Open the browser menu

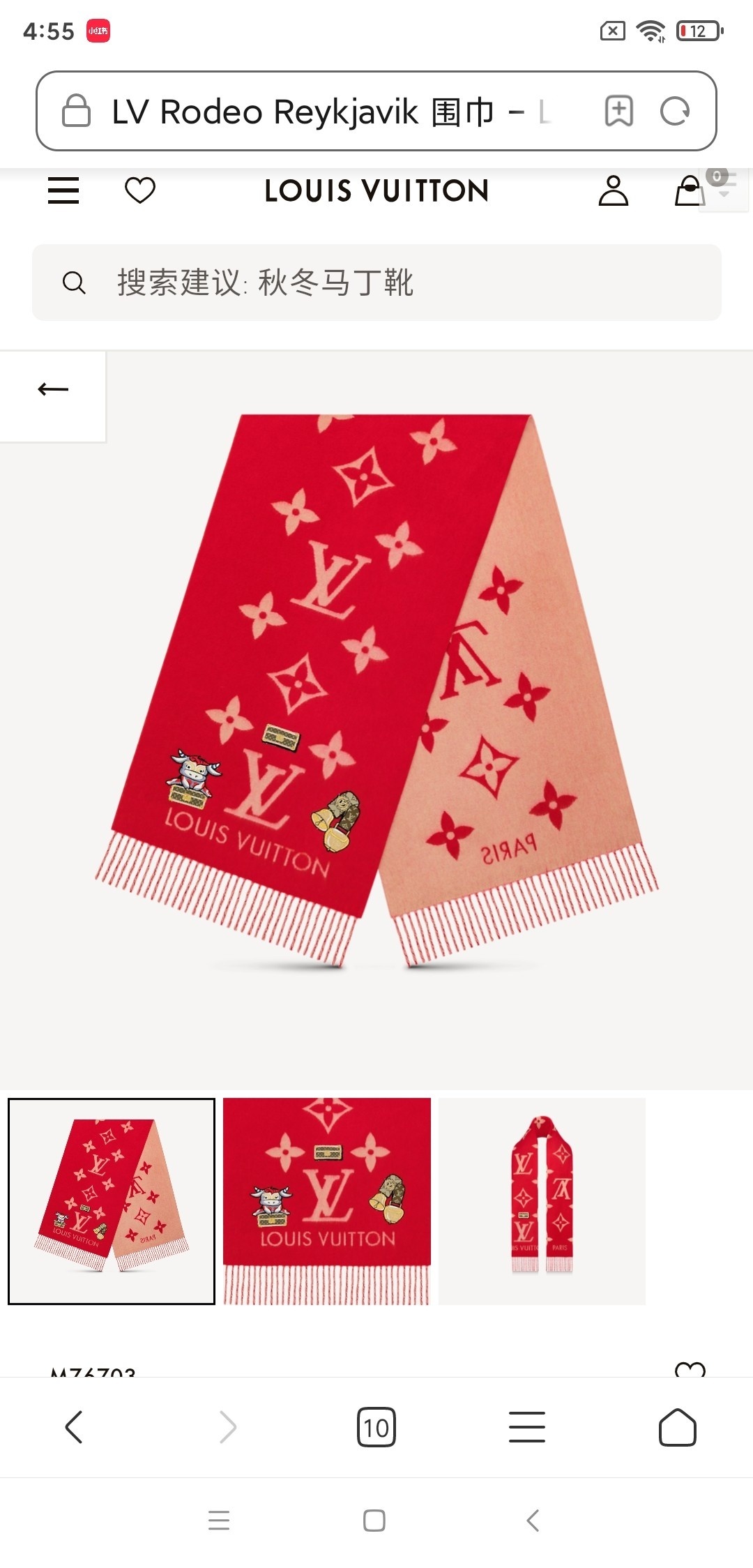pyautogui.click(x=526, y=1427)
